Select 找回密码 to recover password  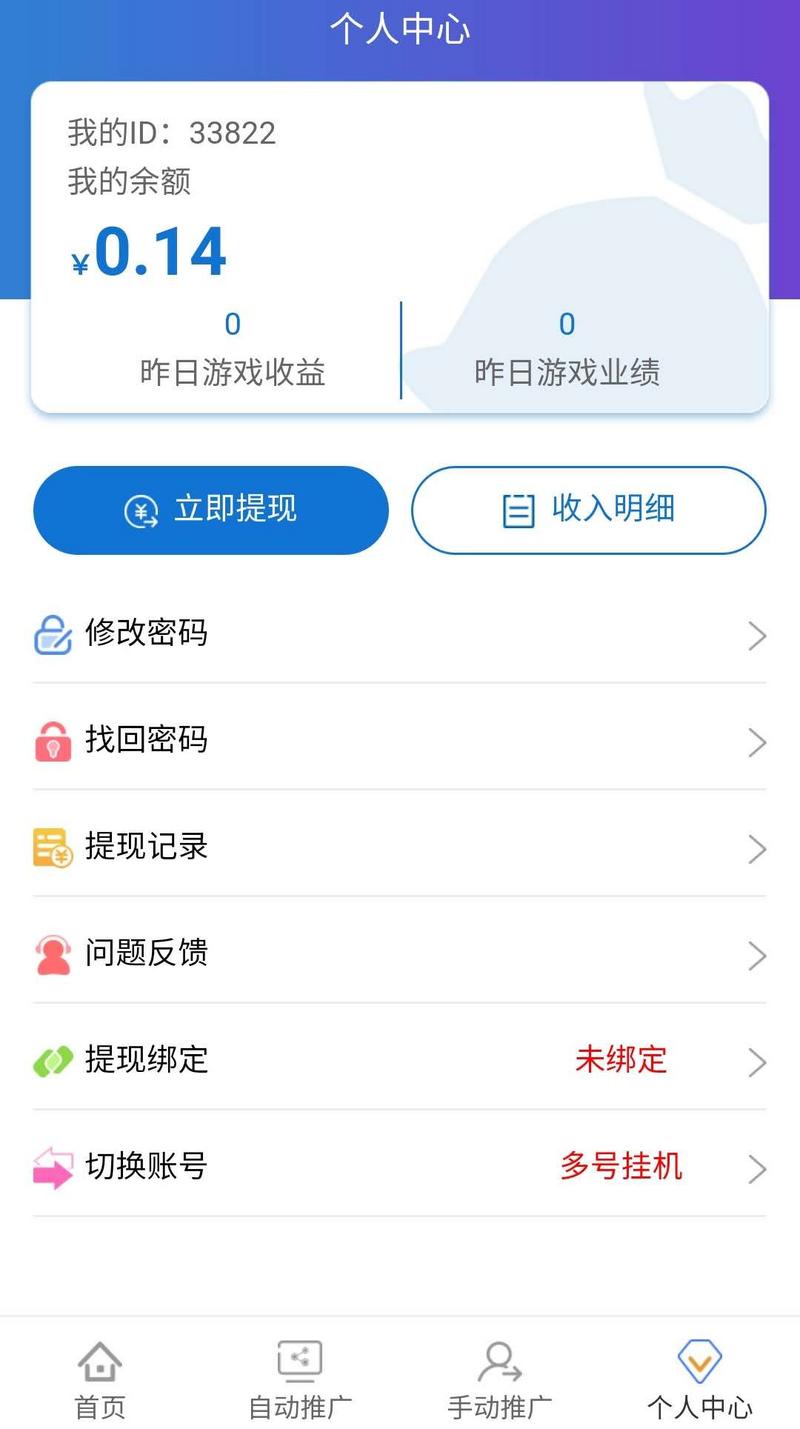click(x=399, y=741)
